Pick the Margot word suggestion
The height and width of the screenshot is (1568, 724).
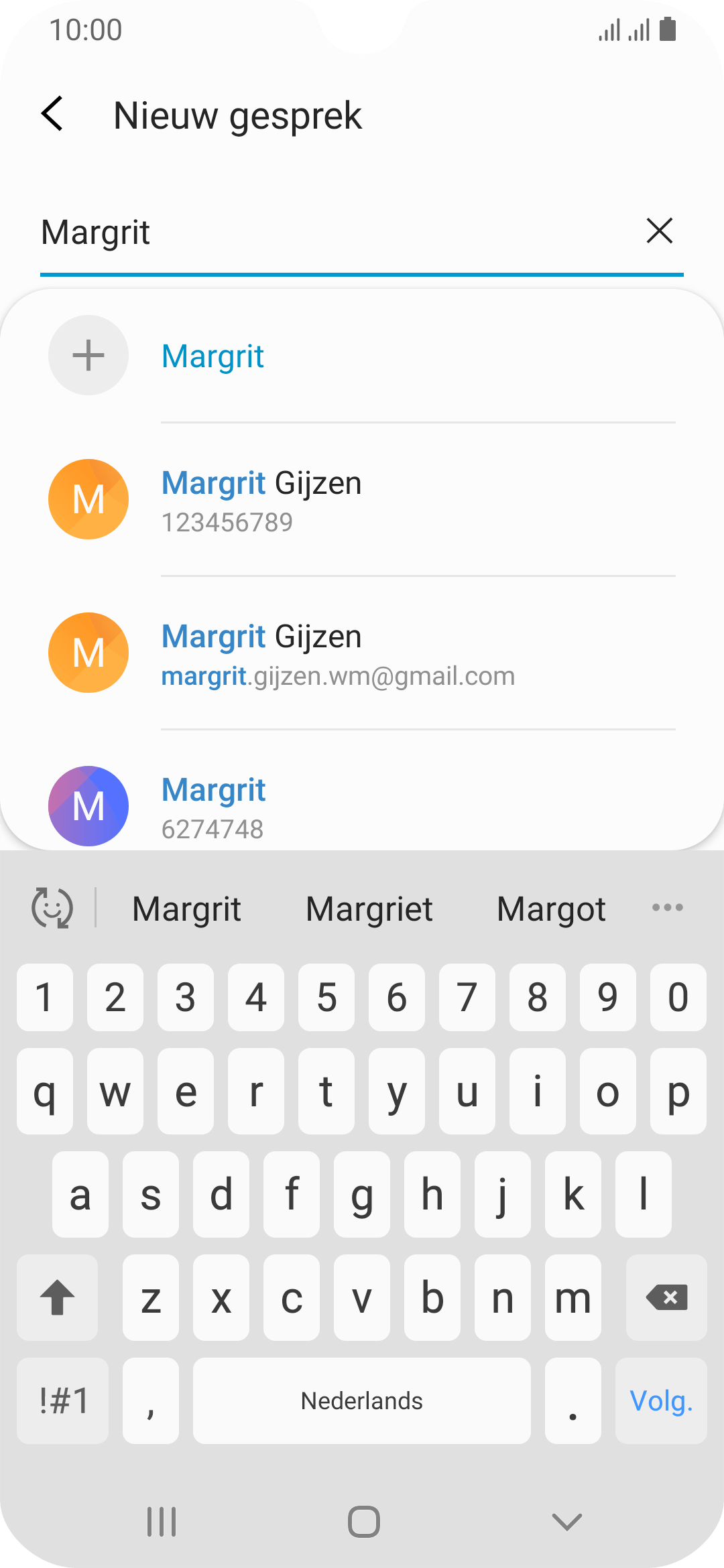point(551,909)
